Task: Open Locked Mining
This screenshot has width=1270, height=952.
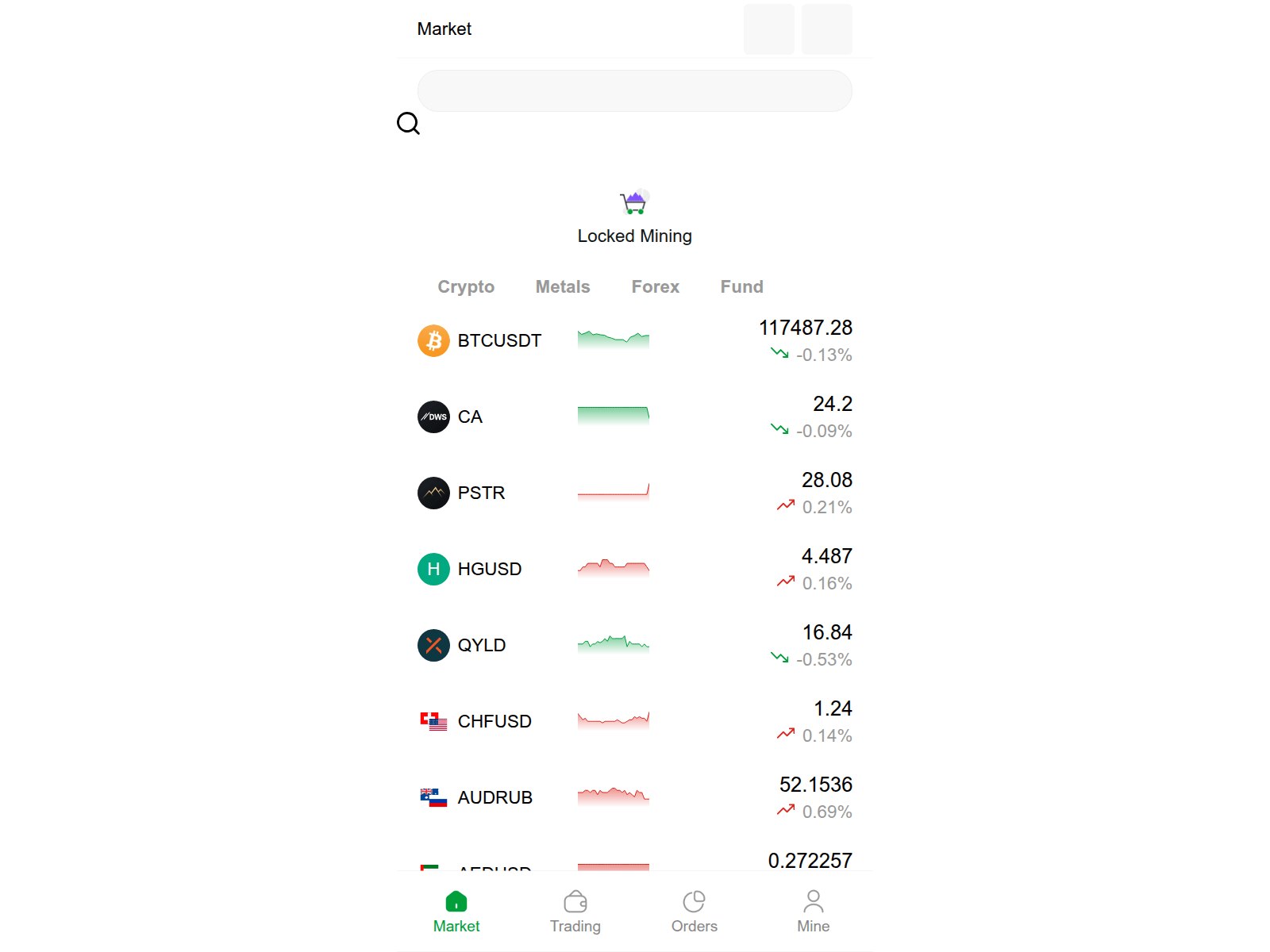Action: point(634,217)
